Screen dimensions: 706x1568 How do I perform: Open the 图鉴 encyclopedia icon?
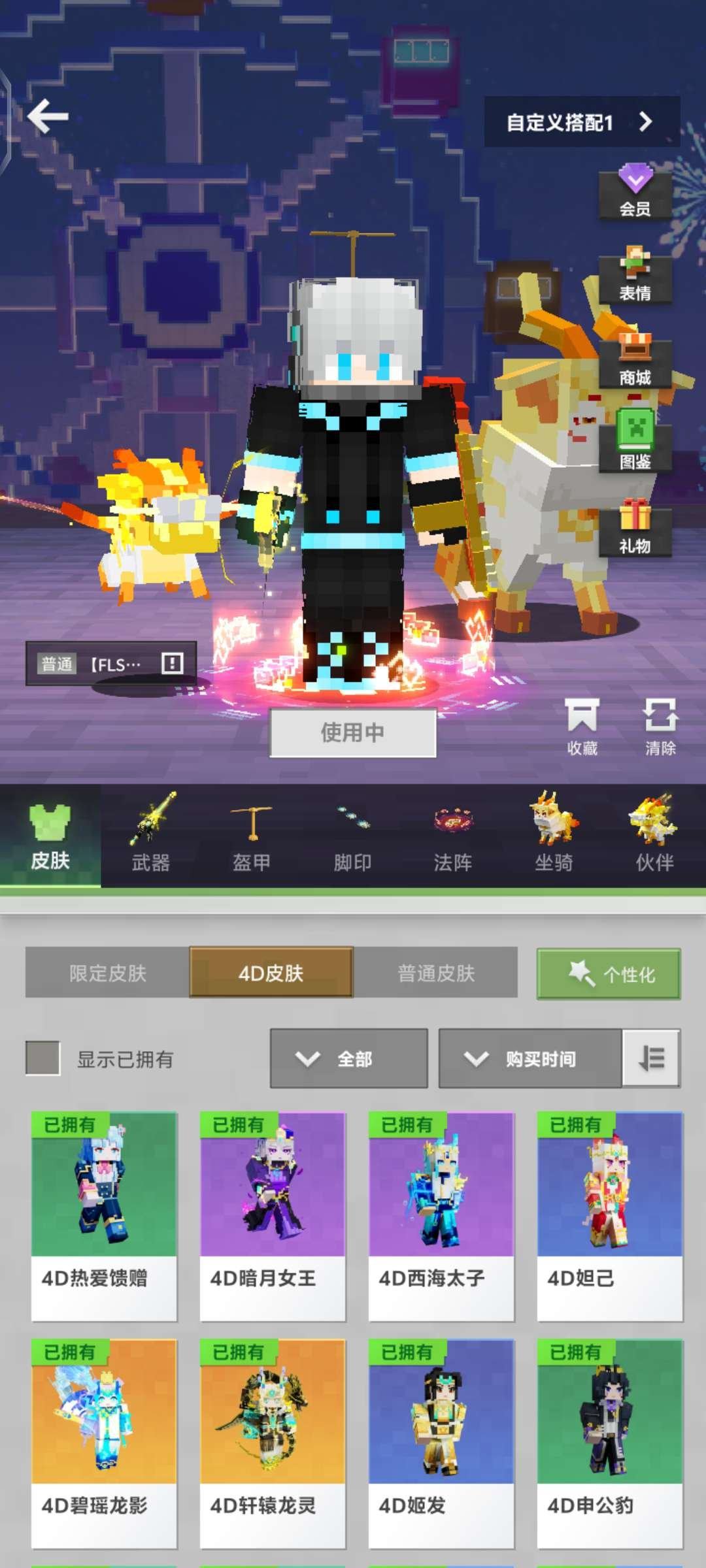click(x=634, y=444)
